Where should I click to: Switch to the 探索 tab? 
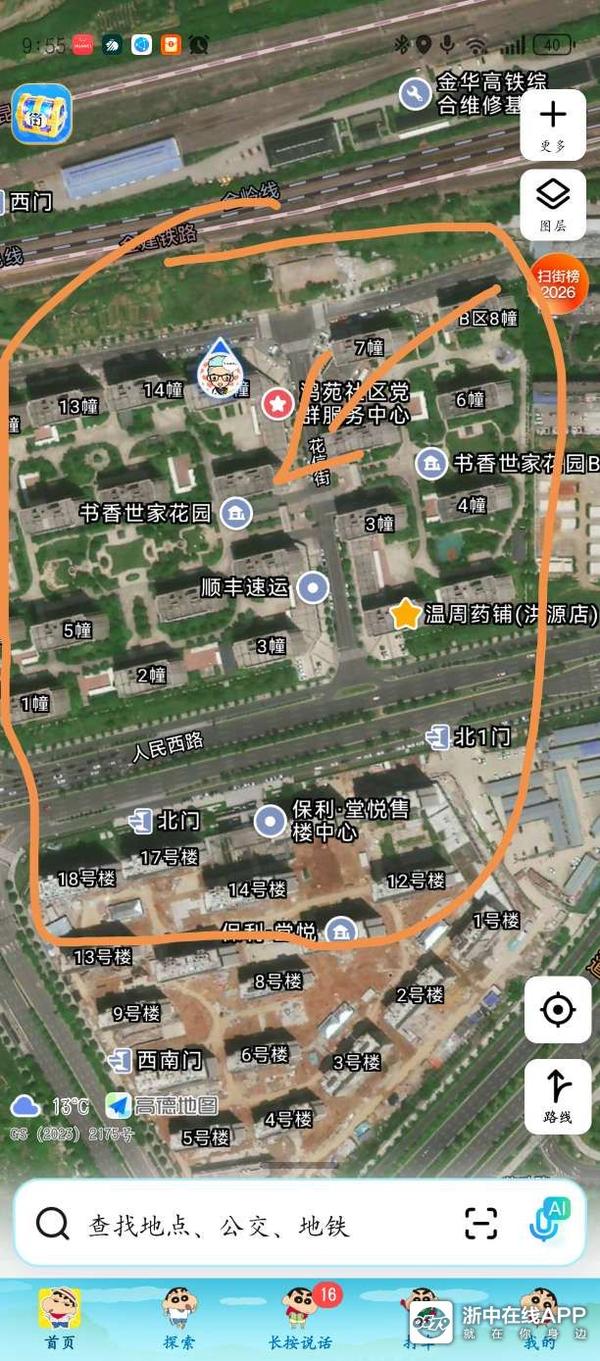click(x=180, y=1319)
